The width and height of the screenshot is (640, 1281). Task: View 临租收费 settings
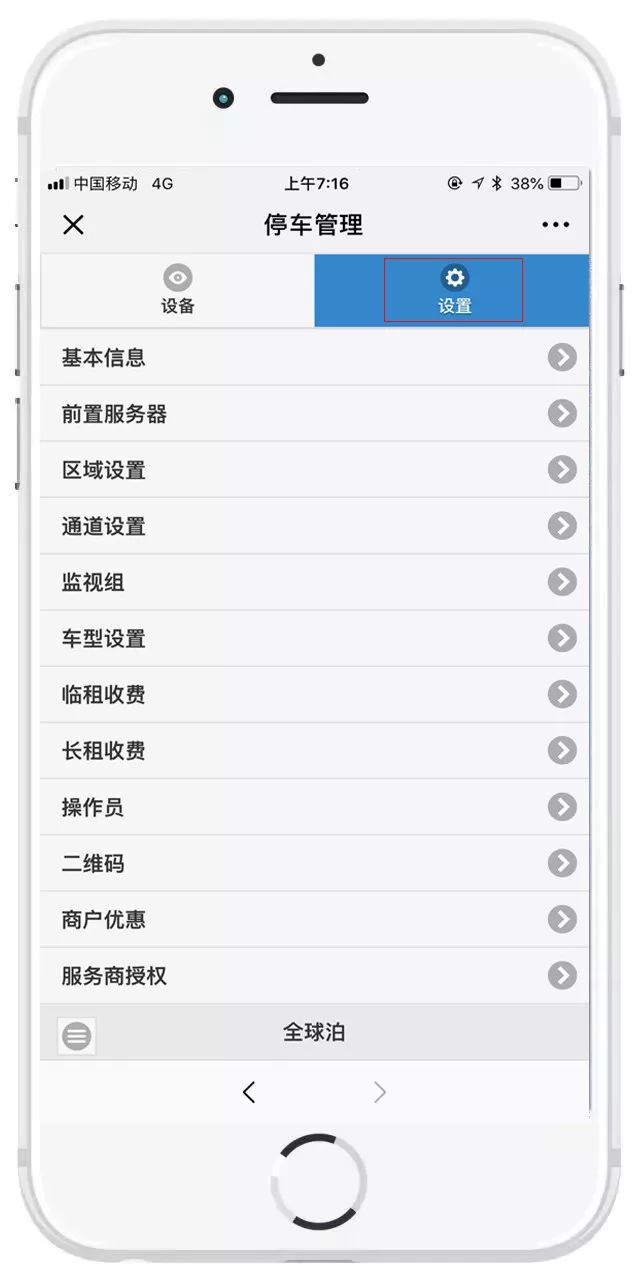(315, 694)
